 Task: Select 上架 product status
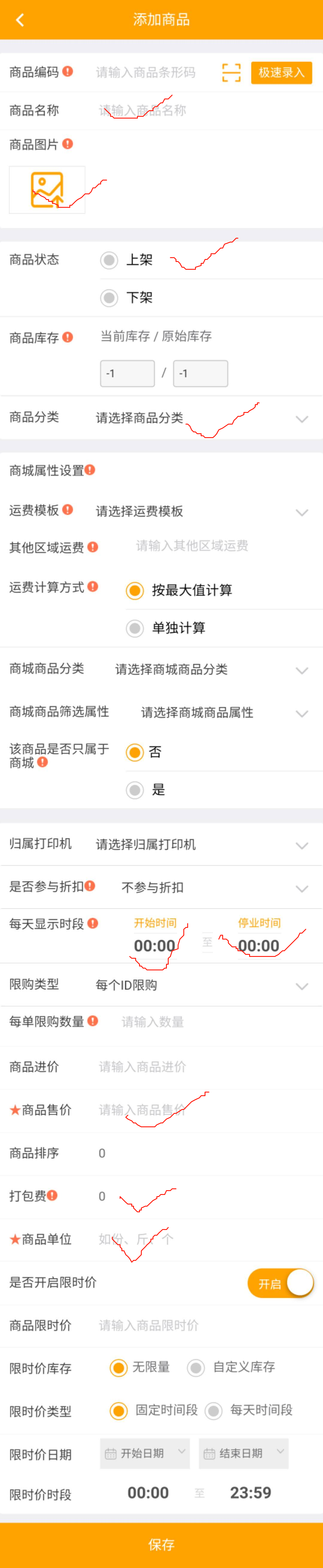point(109,260)
